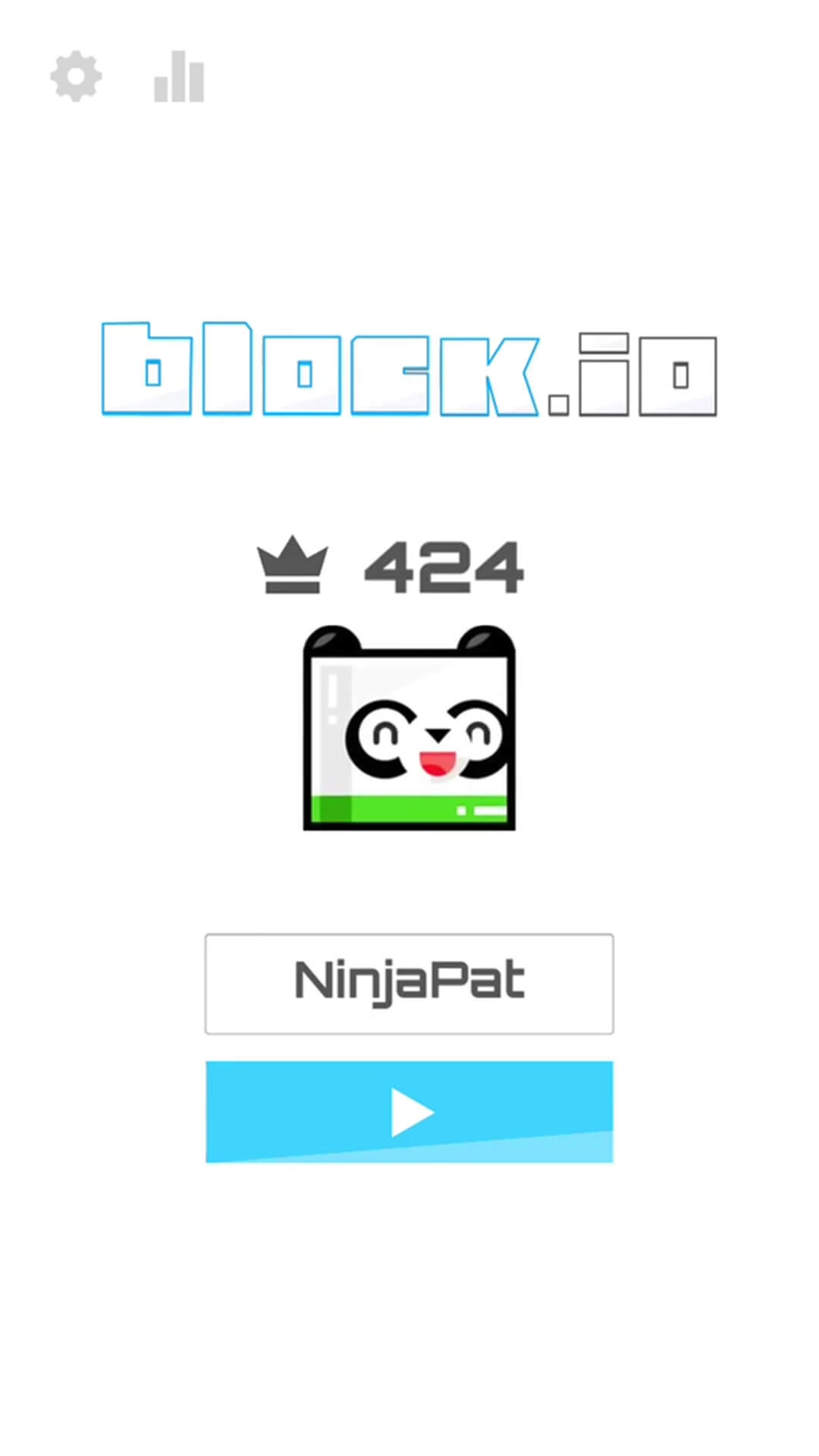Open the settings gear
The image size is (819, 1456).
(76, 77)
